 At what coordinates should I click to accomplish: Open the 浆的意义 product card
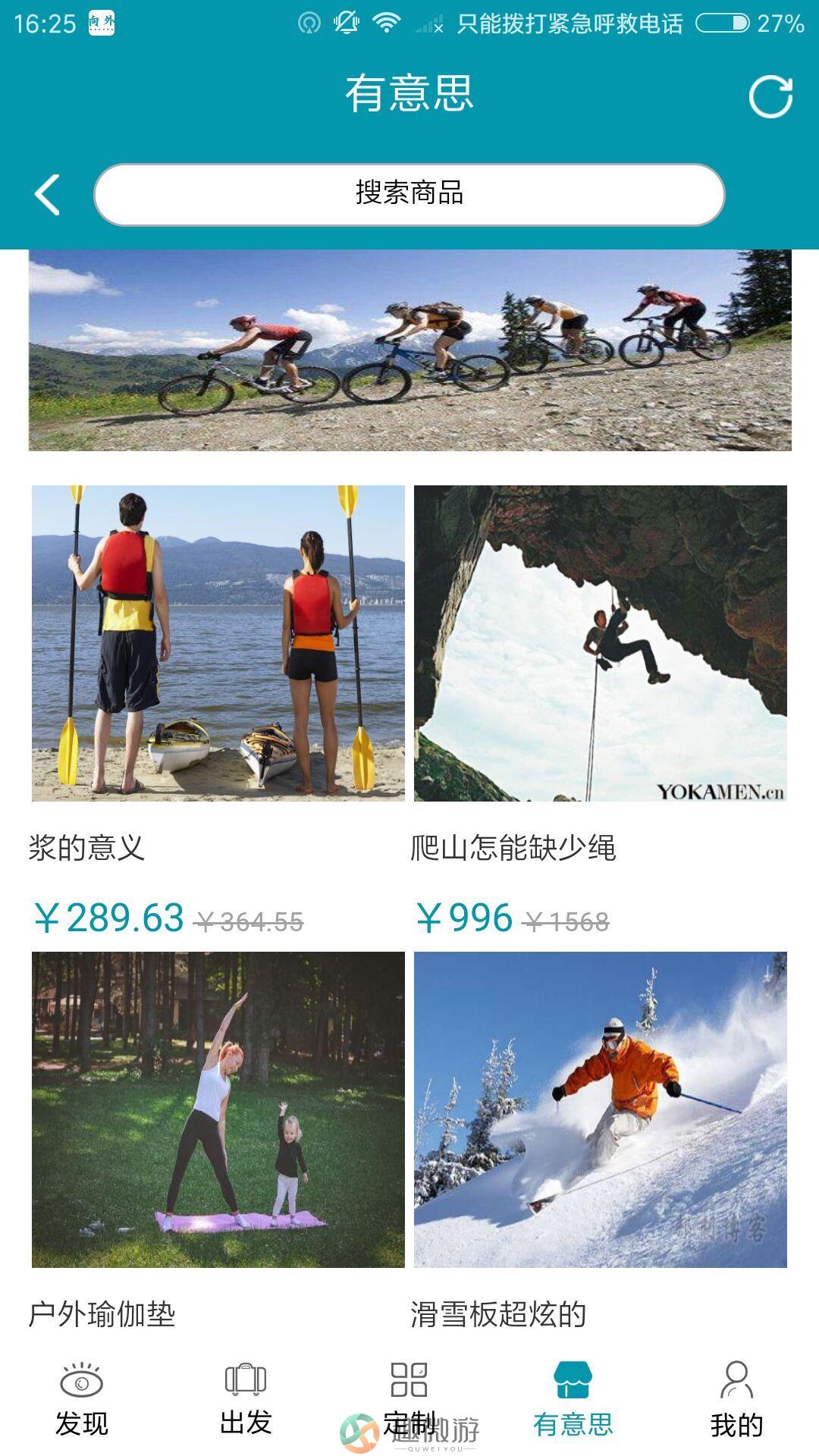(218, 643)
